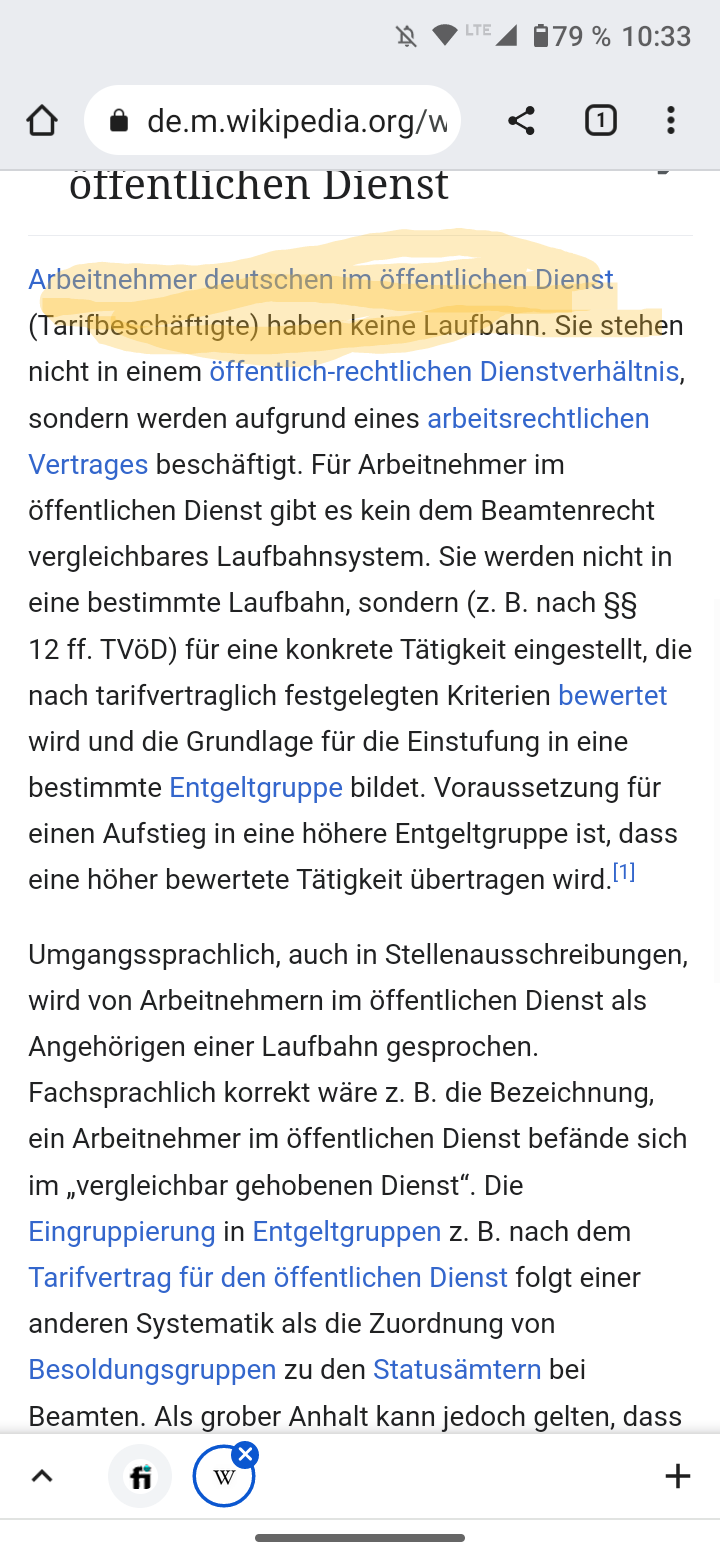Open the tab switcher
720x1560 pixels.
pyautogui.click(x=600, y=121)
